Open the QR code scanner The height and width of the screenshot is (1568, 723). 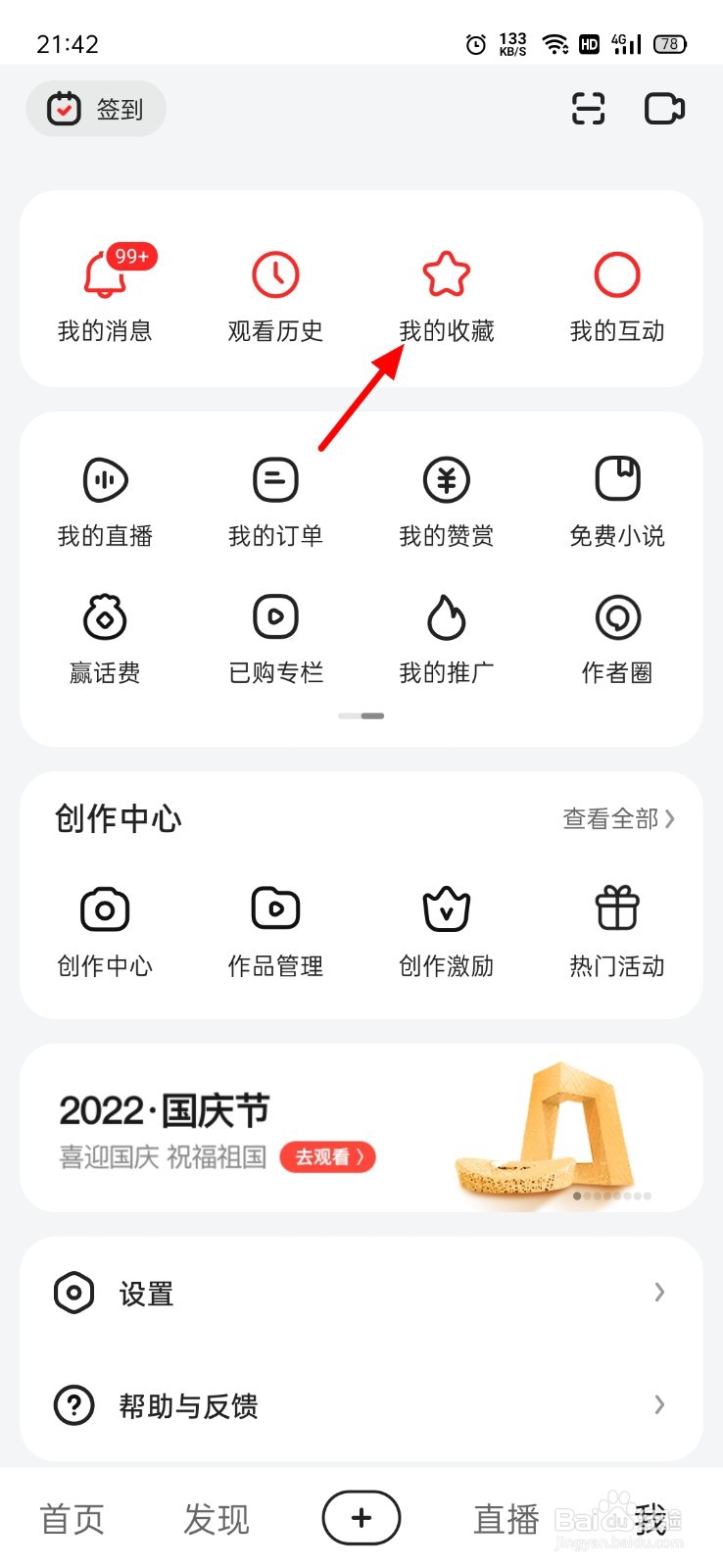coord(586,110)
